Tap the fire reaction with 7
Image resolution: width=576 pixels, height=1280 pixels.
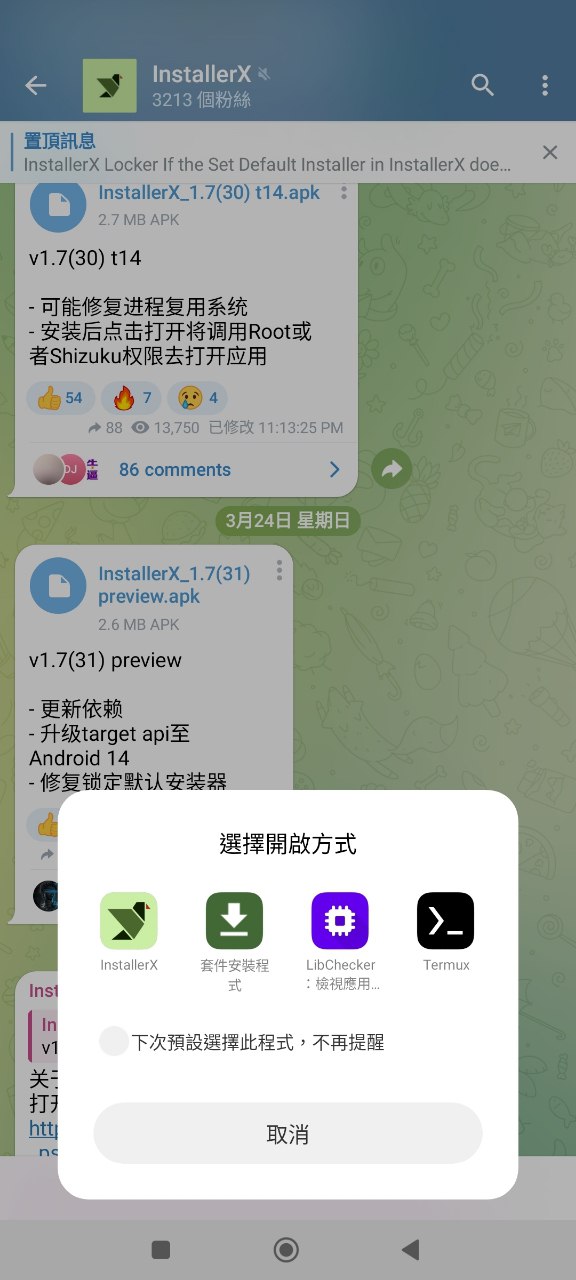(x=133, y=398)
